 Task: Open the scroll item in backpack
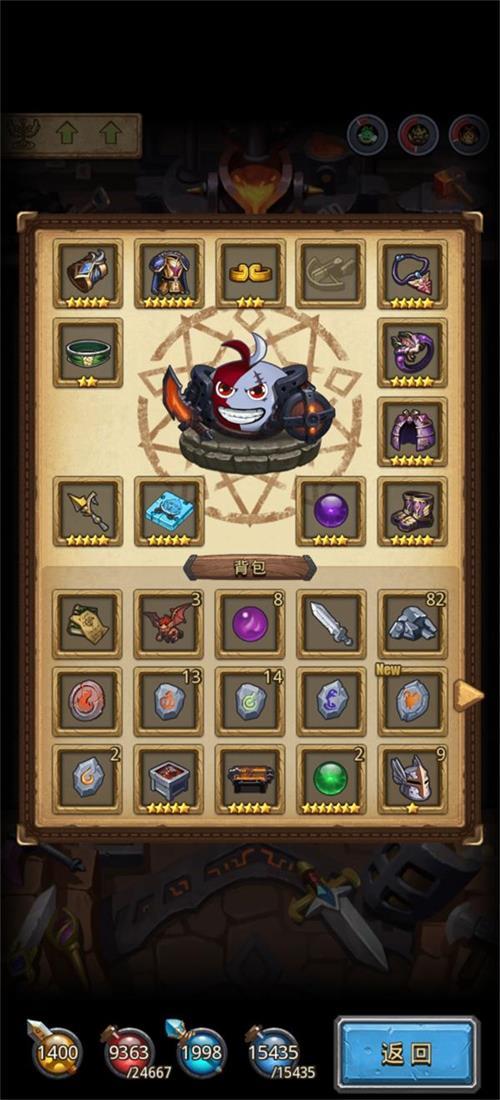click(x=88, y=624)
